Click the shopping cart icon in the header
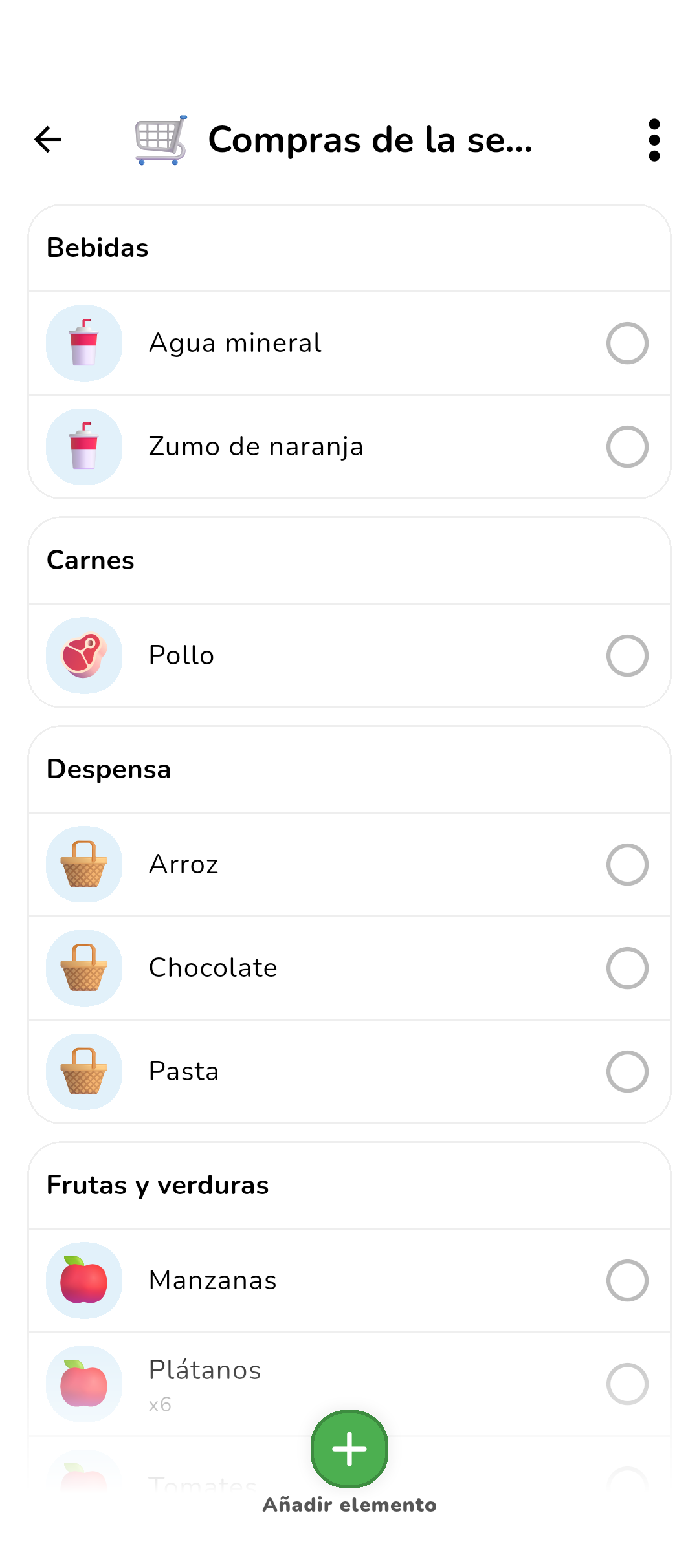The image size is (699, 1568). pyautogui.click(x=161, y=139)
